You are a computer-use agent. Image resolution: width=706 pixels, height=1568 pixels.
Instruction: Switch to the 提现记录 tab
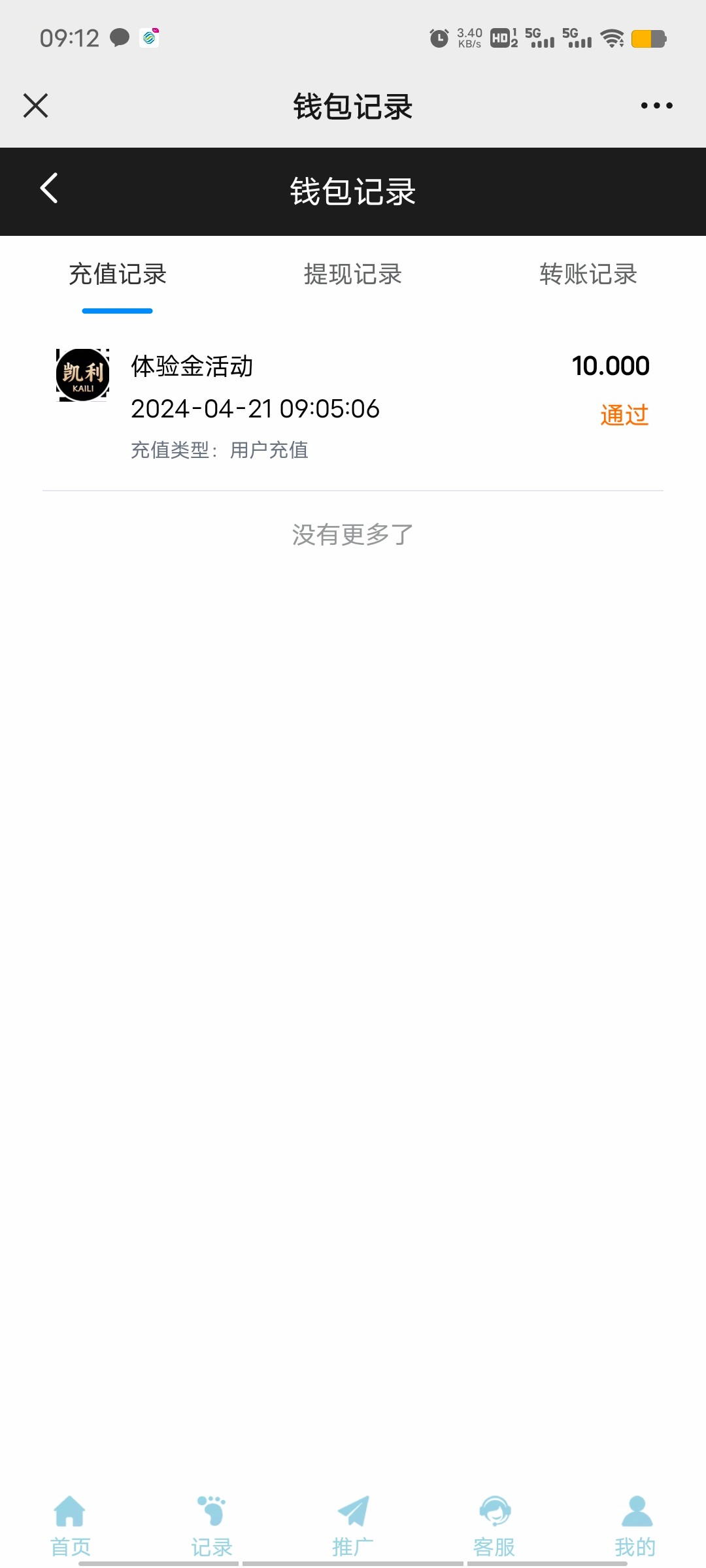coord(353,275)
